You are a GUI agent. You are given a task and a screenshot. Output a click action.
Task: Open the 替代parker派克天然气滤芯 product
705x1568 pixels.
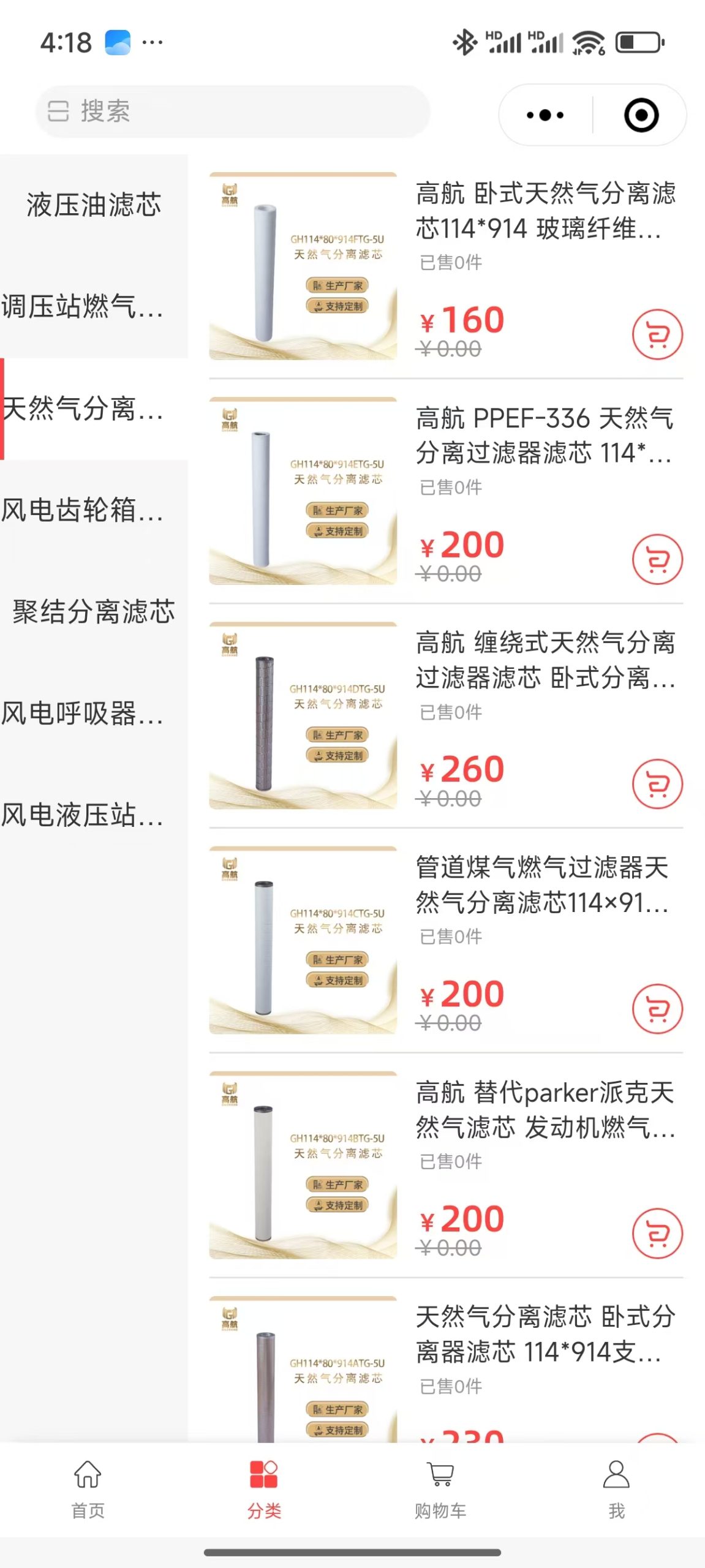click(x=544, y=1109)
